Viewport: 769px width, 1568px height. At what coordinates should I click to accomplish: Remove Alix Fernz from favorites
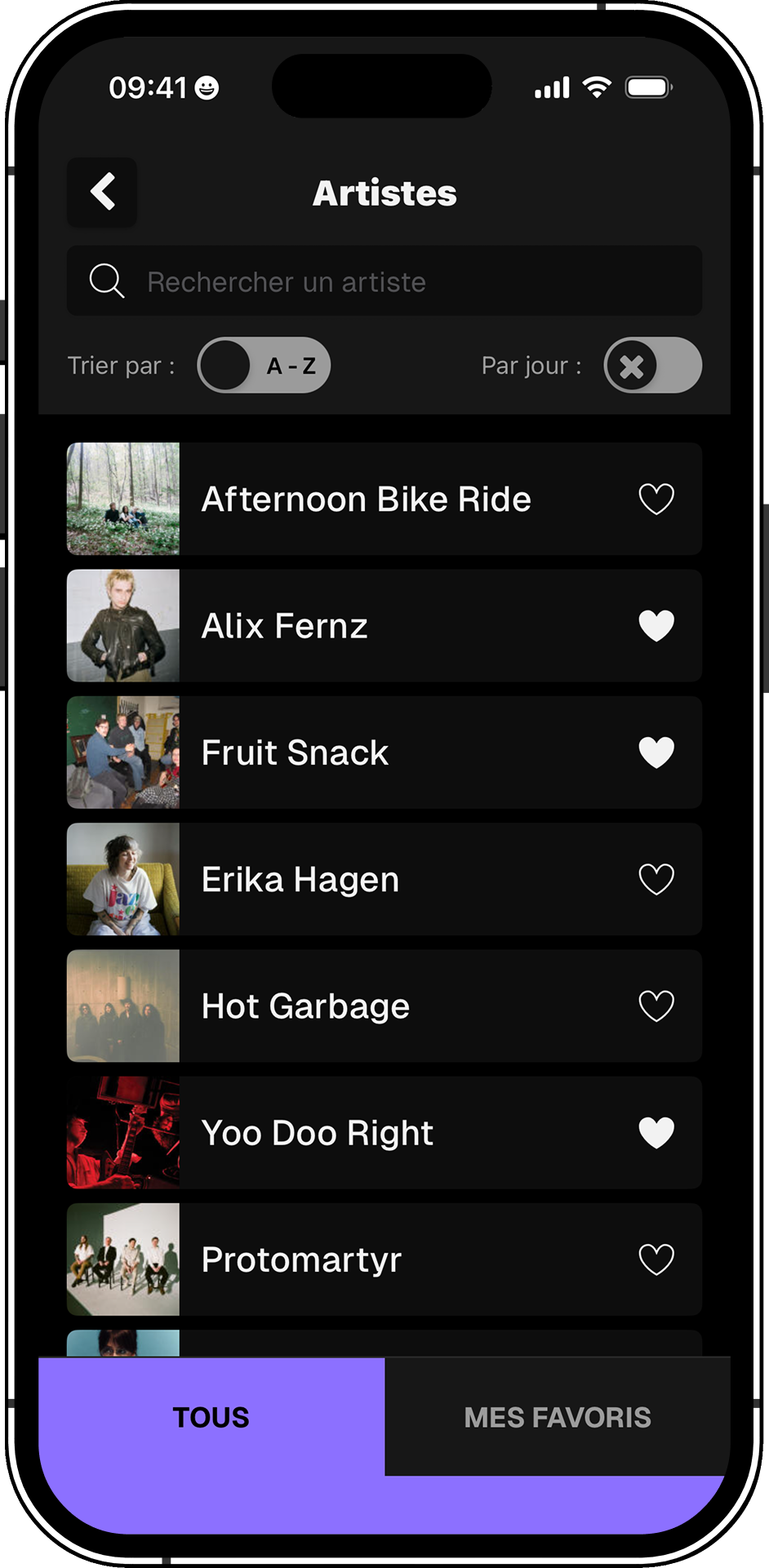coord(656,626)
